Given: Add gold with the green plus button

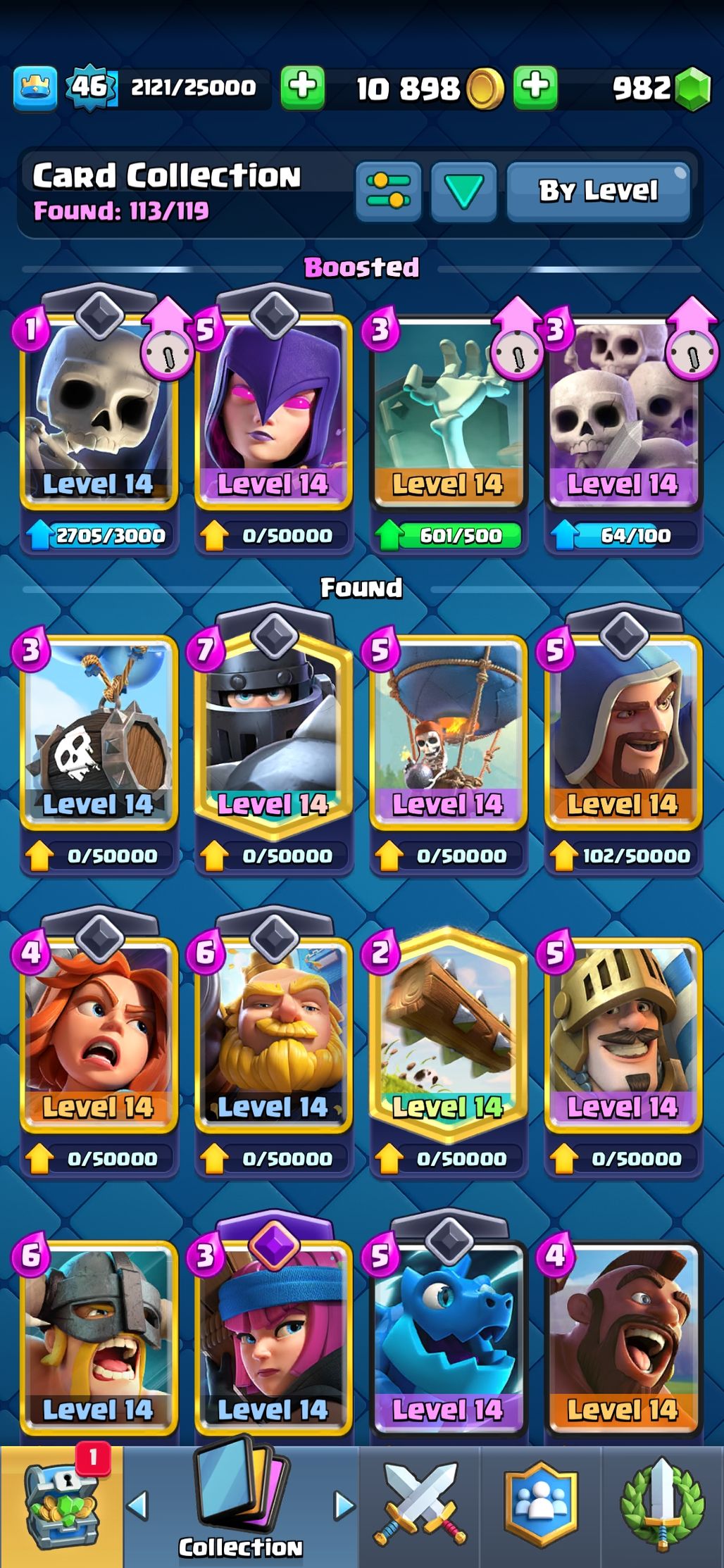Looking at the screenshot, I should pos(535,87).
